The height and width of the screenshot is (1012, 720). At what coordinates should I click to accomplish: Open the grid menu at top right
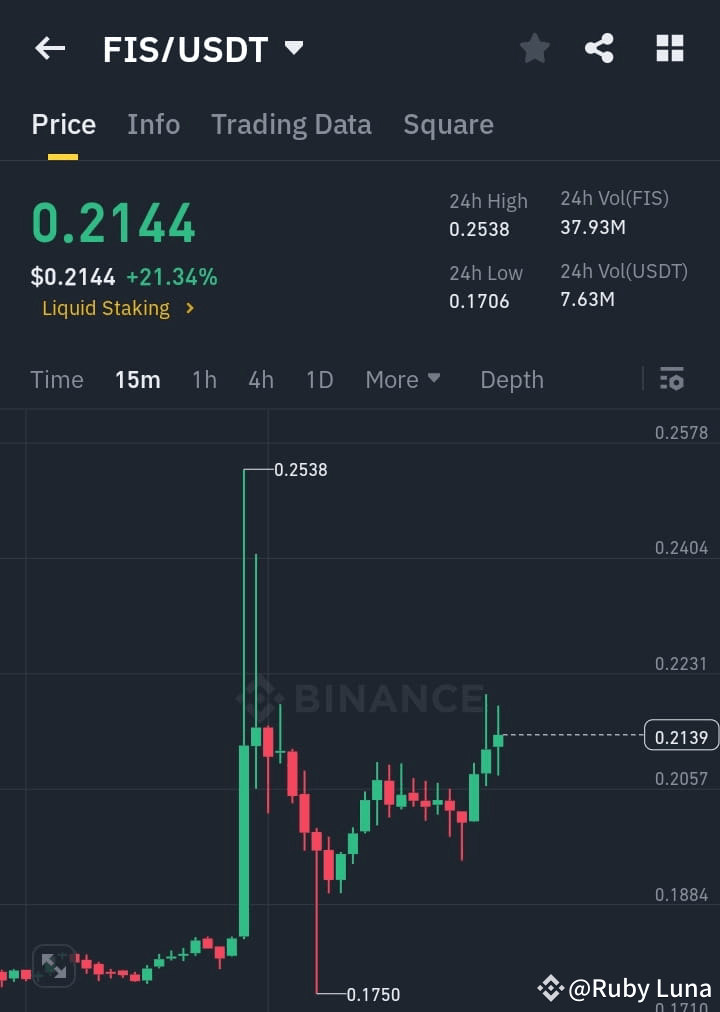click(x=669, y=47)
